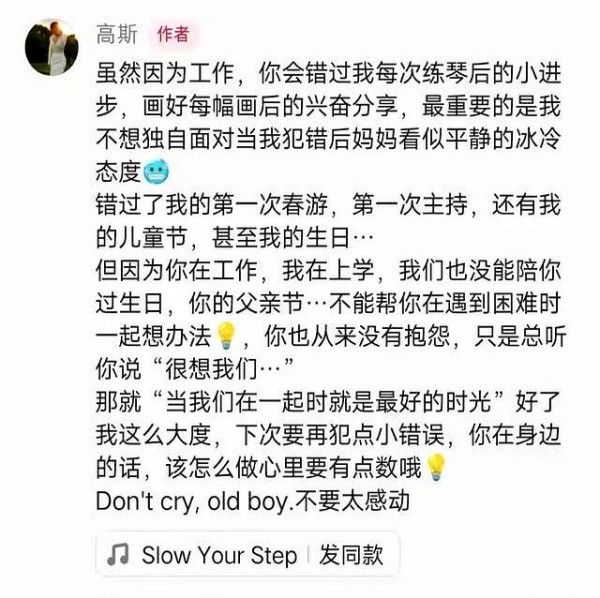Tap the username 高斯
The width and height of the screenshot is (600, 598).
117,33
